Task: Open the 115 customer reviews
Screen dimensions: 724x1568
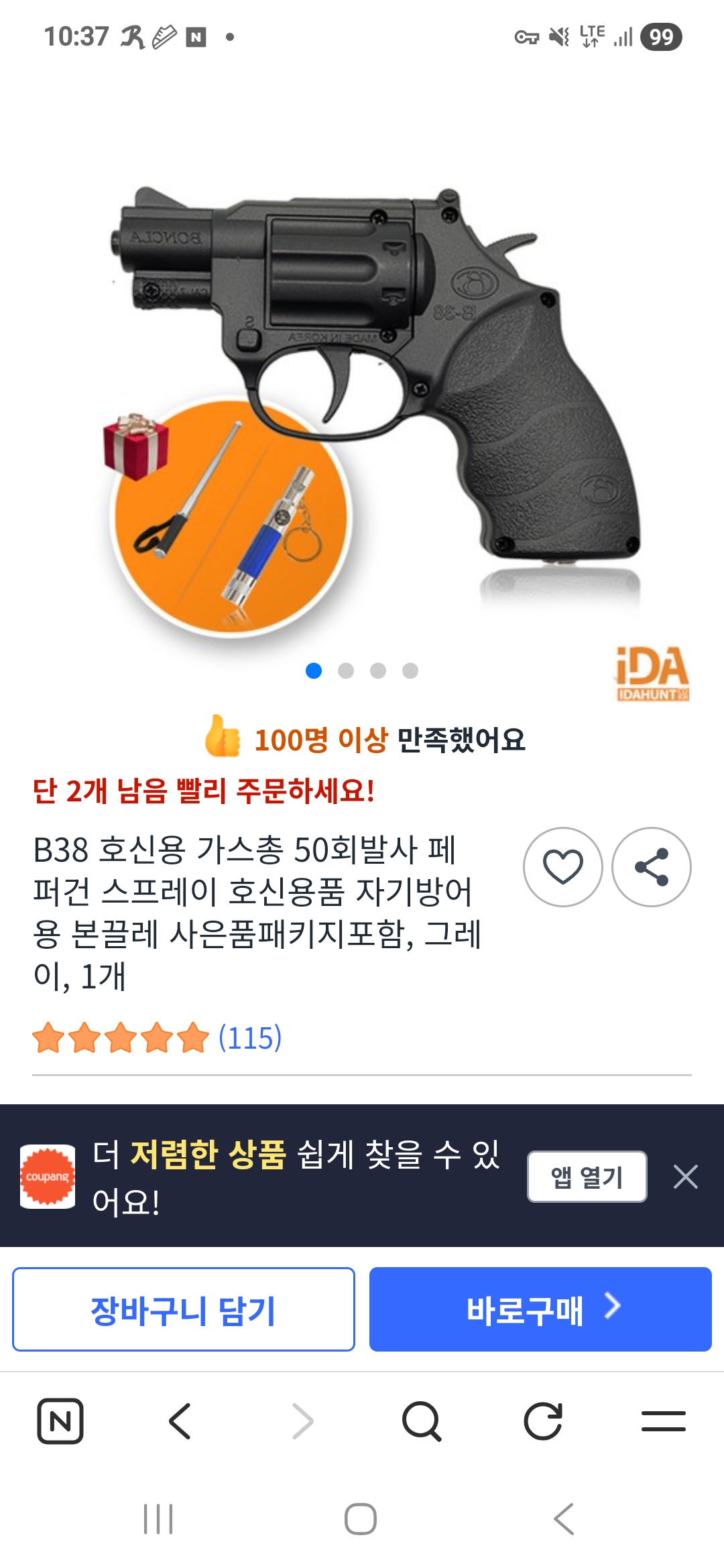Action: [249, 1037]
